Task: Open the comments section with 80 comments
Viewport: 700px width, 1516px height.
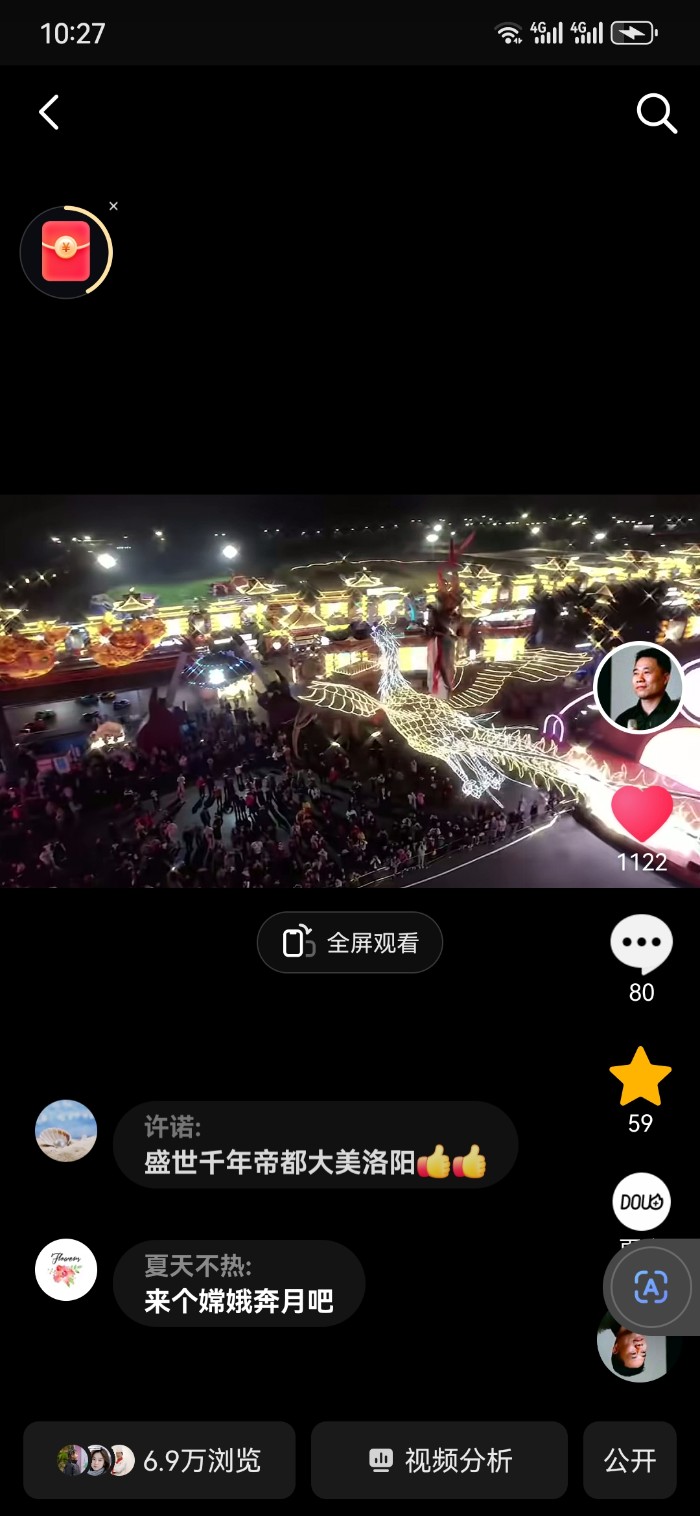Action: [641, 944]
